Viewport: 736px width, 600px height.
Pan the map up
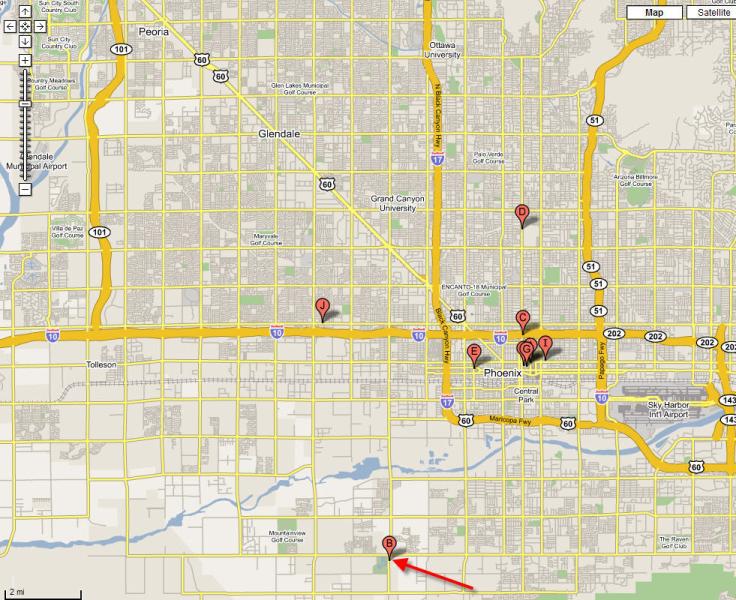25,12
